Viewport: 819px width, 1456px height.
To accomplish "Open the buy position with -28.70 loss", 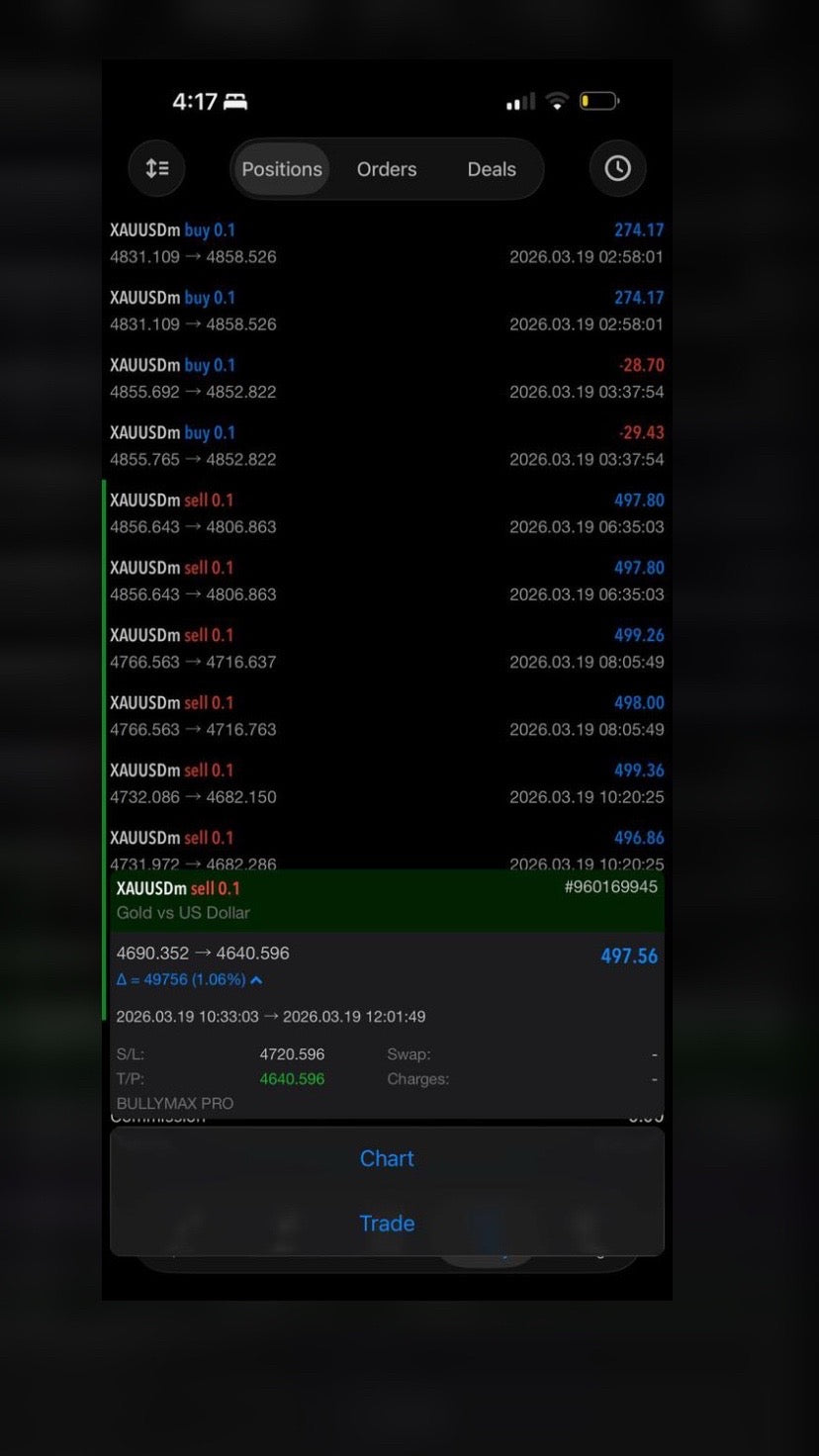I will pos(387,378).
